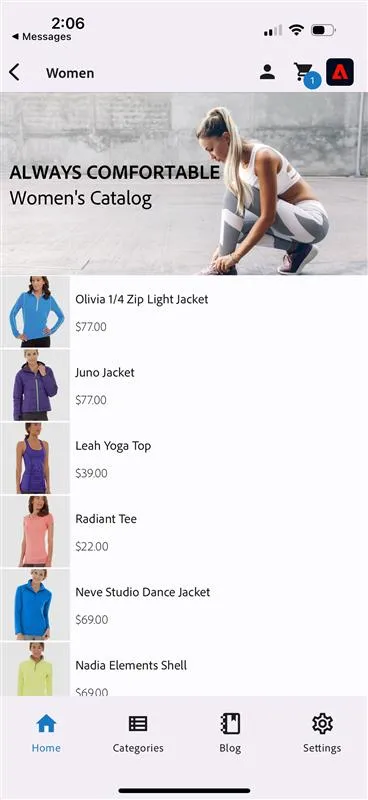
Task: Go to the Settings tab
Action: click(x=322, y=734)
